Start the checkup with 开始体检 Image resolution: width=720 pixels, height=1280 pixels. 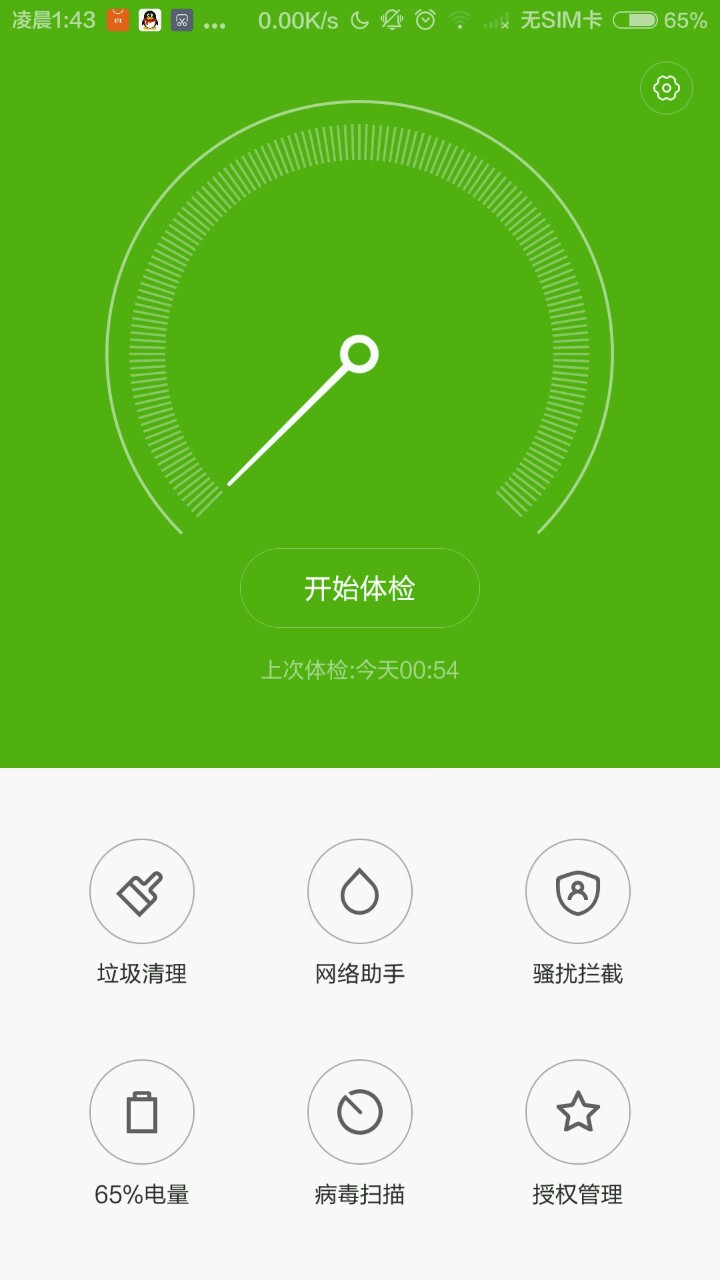360,588
